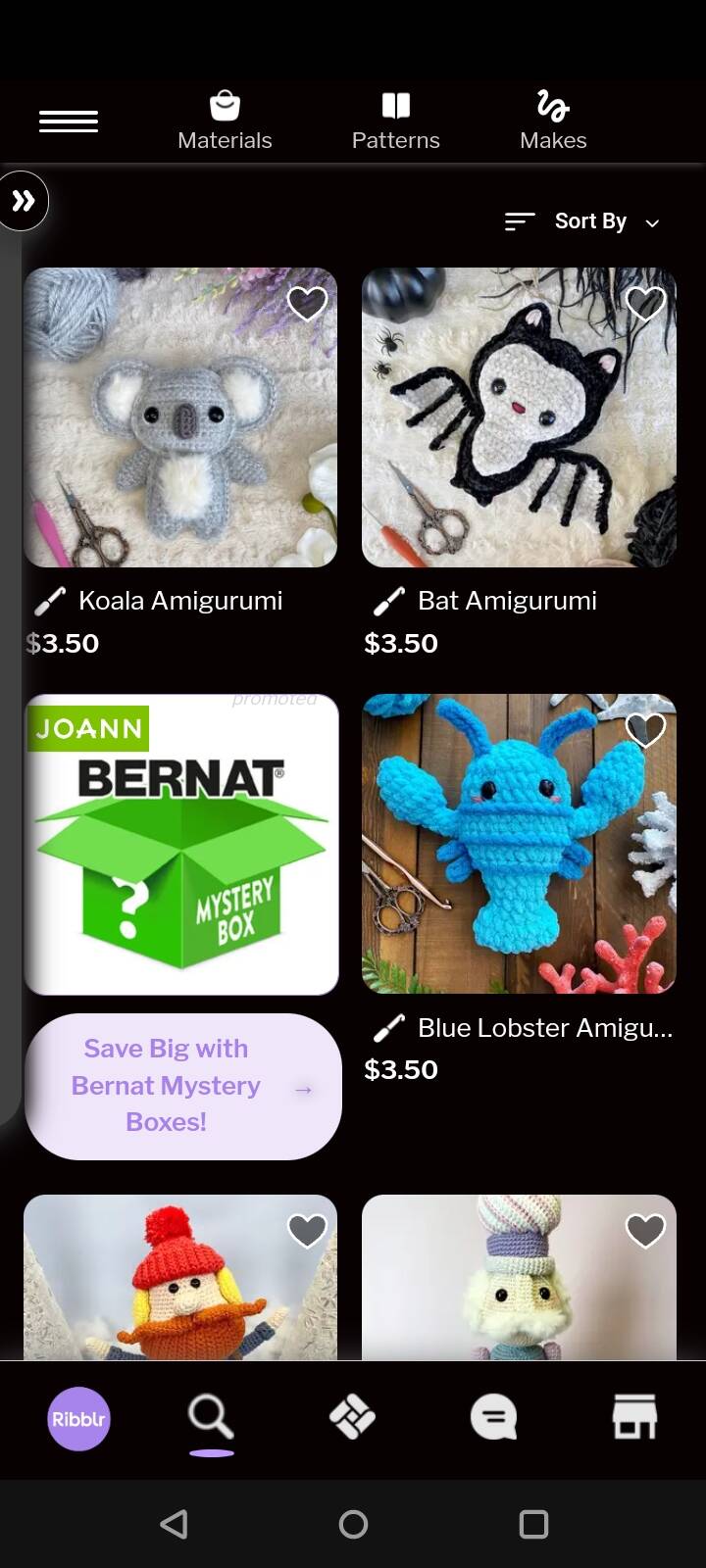Open the diamond pattern tab in bottom bar
The image size is (706, 1568).
[x=352, y=1417]
